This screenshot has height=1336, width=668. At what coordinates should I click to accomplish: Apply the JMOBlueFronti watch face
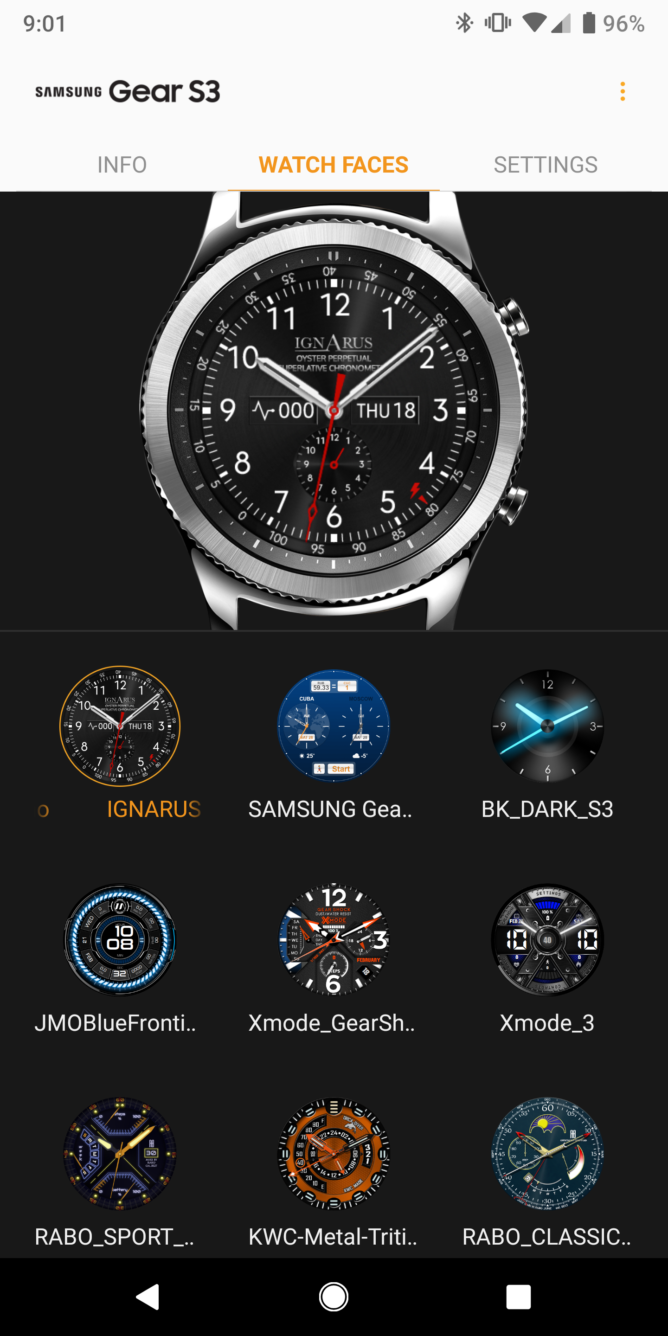(120, 940)
